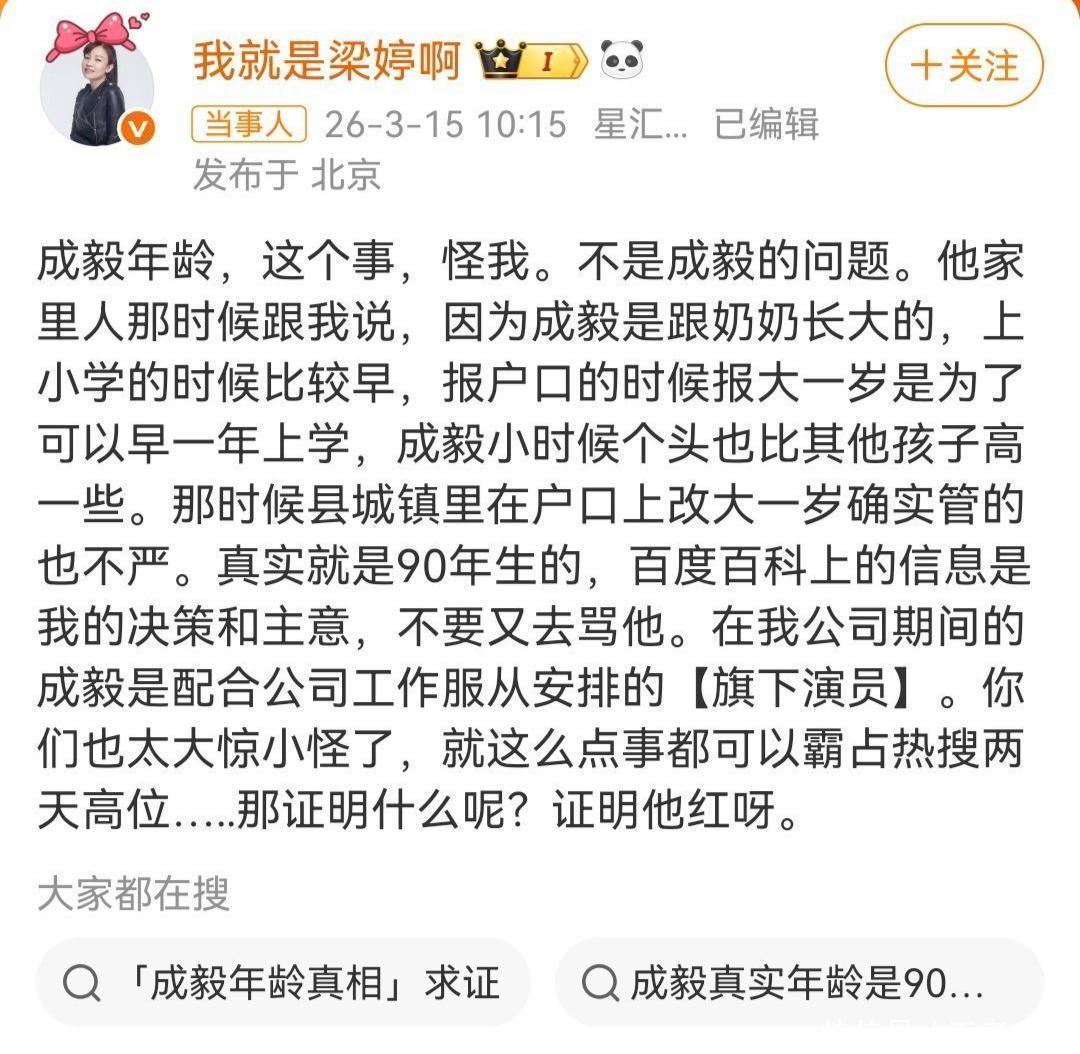1080x1054 pixels.
Task: Follow 我就是梁婷啊 with the 关注 button
Action: pyautogui.click(x=964, y=66)
